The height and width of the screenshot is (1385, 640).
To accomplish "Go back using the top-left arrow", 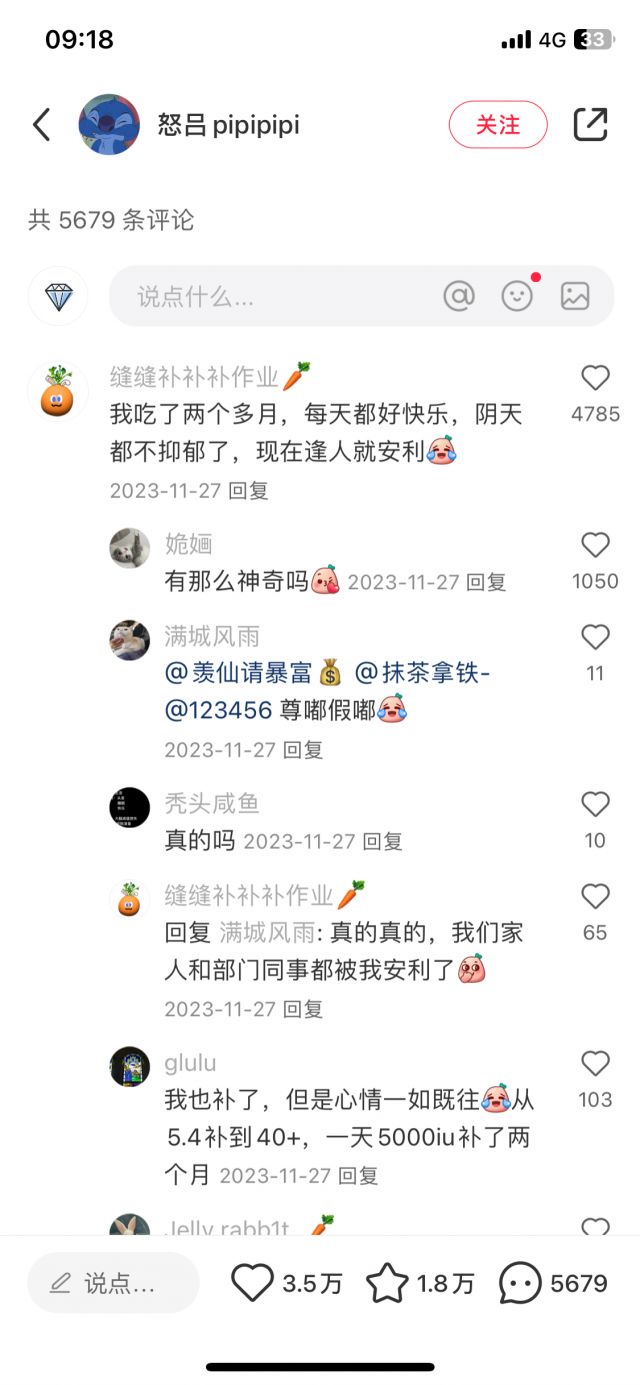I will (x=41, y=125).
